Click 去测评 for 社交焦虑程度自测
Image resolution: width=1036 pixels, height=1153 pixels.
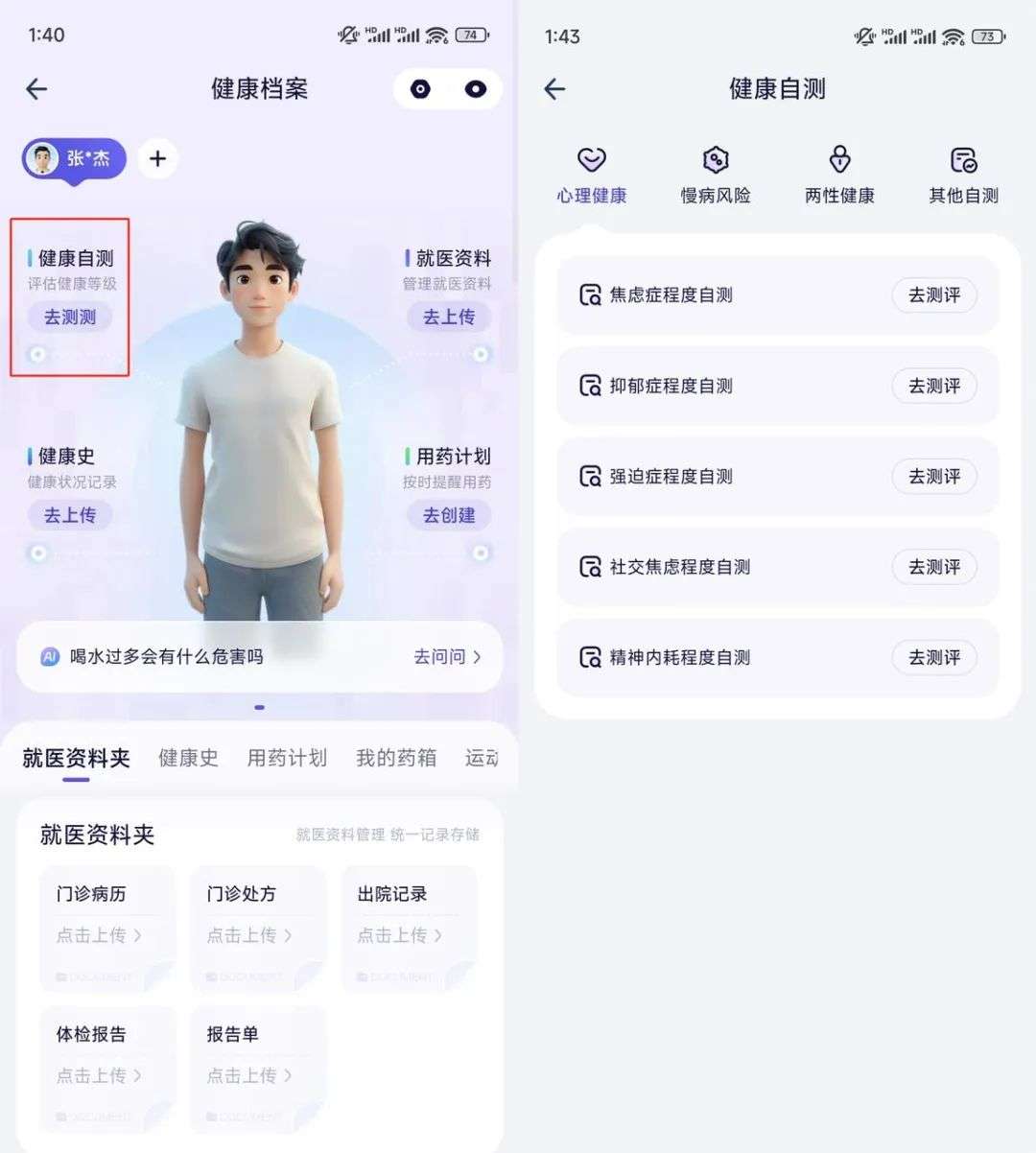click(x=933, y=567)
